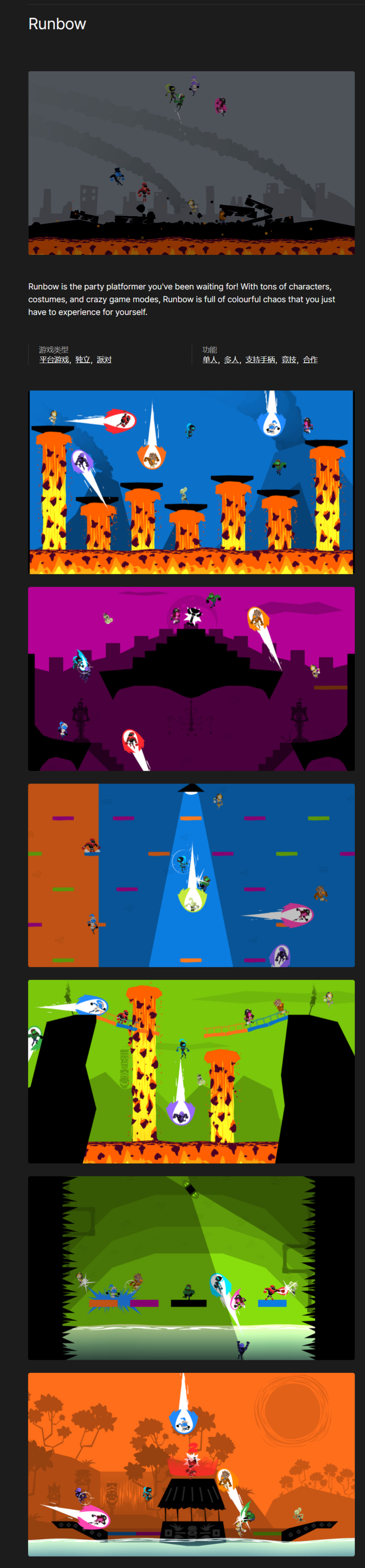Open the 合作 feature link

310,360
